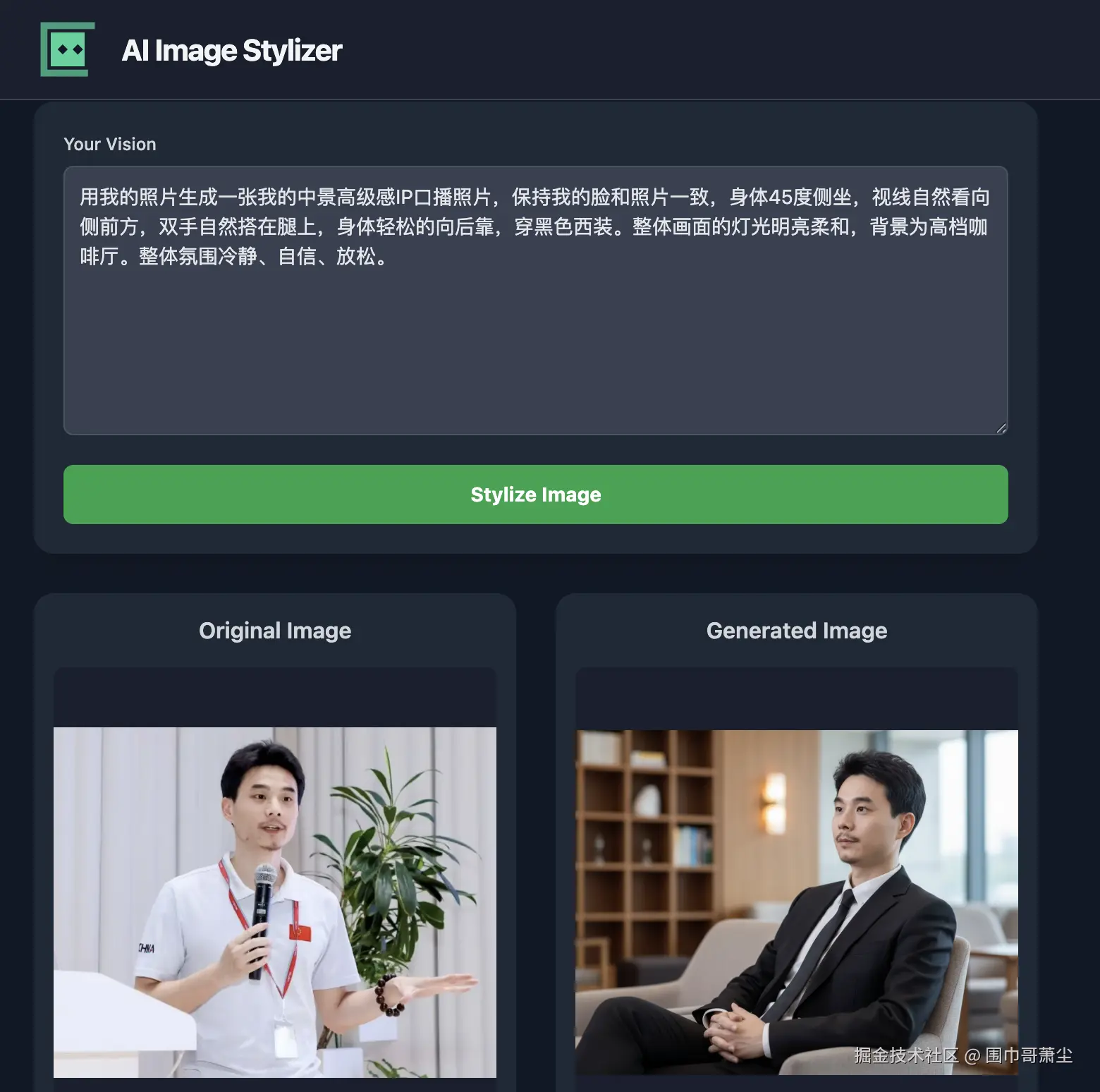Start stylizing with the Stylize Image button

pyautogui.click(x=535, y=495)
